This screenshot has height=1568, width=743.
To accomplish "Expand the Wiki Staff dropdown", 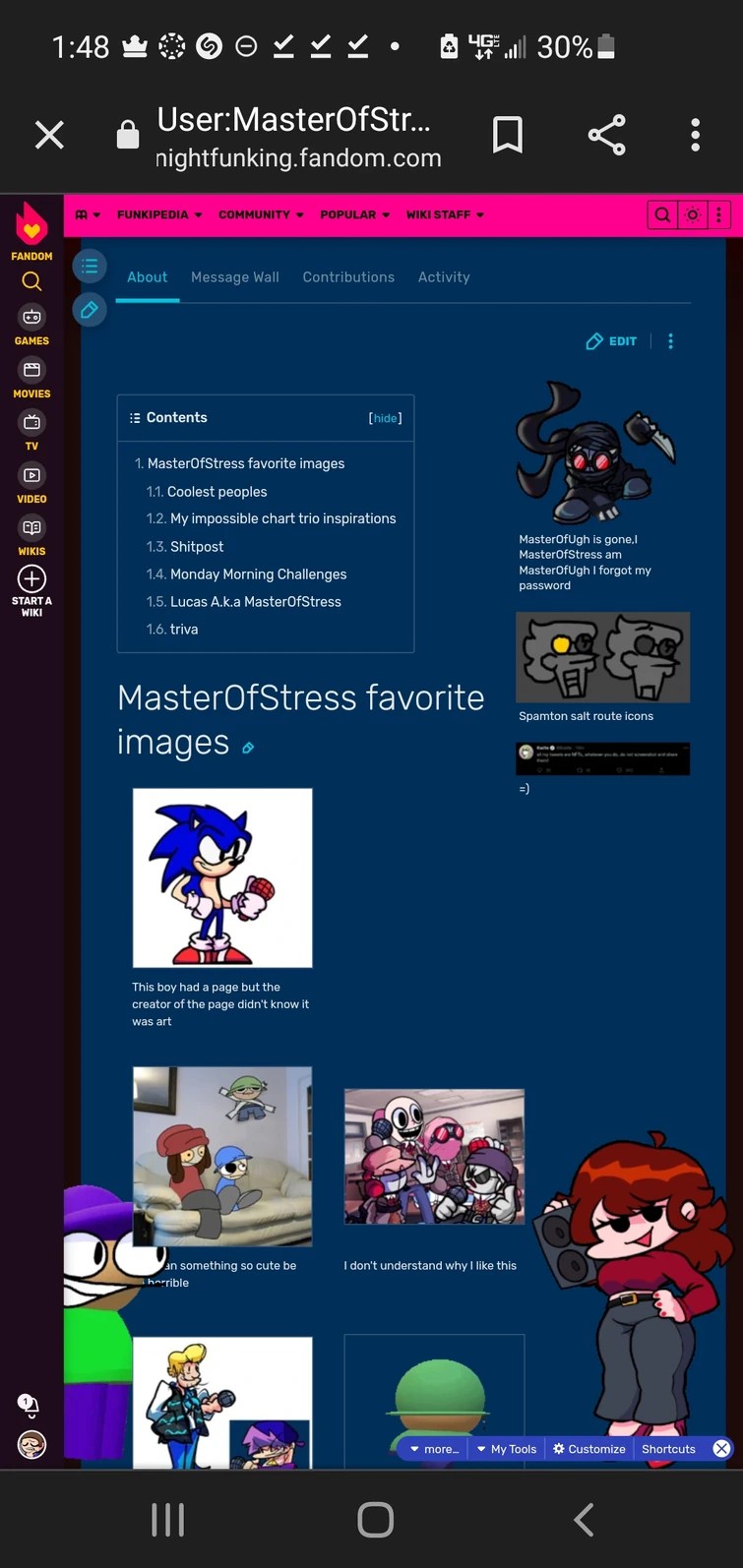I will [445, 214].
